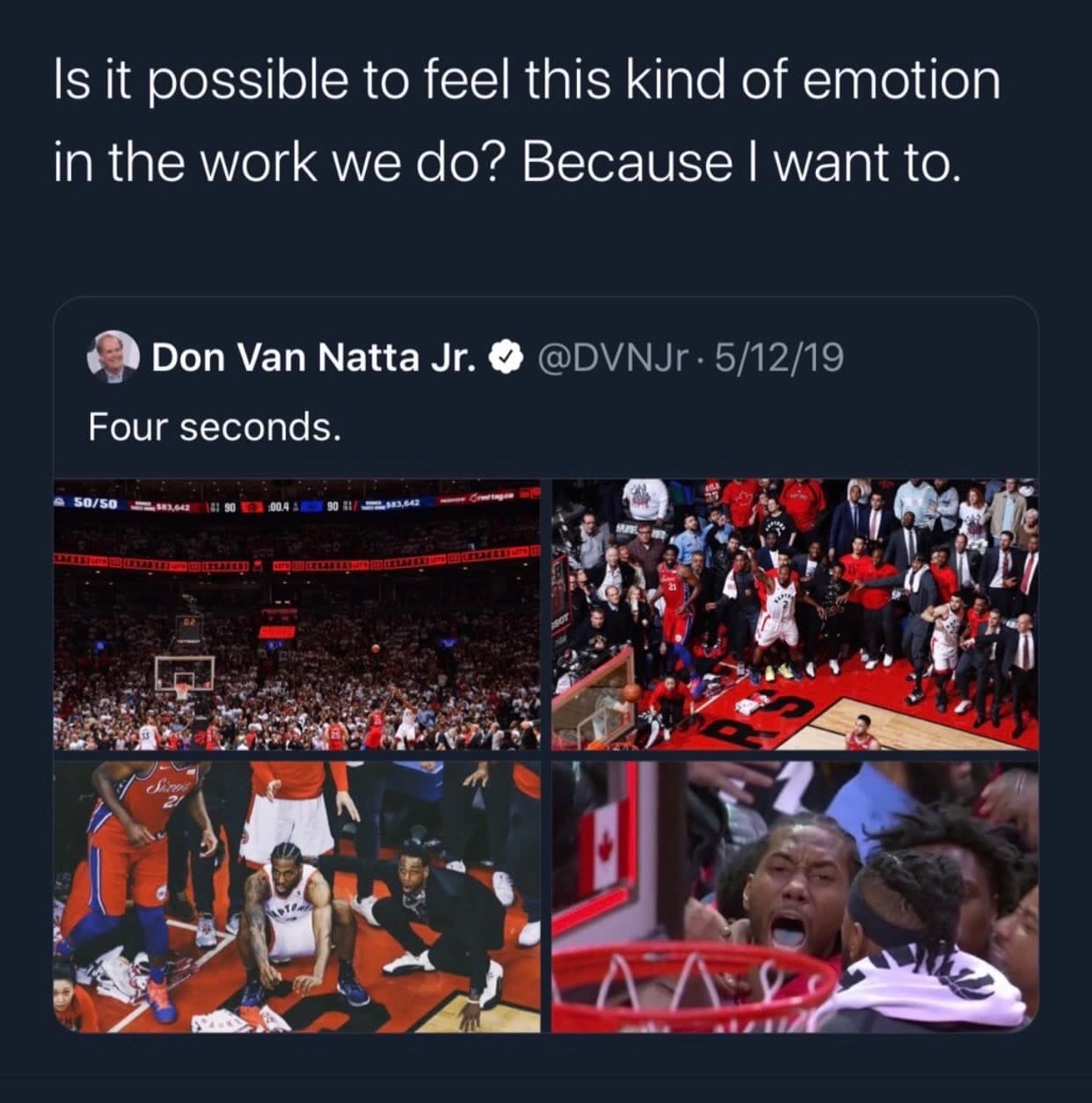Screen dimensions: 1092x1103
Task: Open the photo of the crouching player
Action: click(297, 896)
